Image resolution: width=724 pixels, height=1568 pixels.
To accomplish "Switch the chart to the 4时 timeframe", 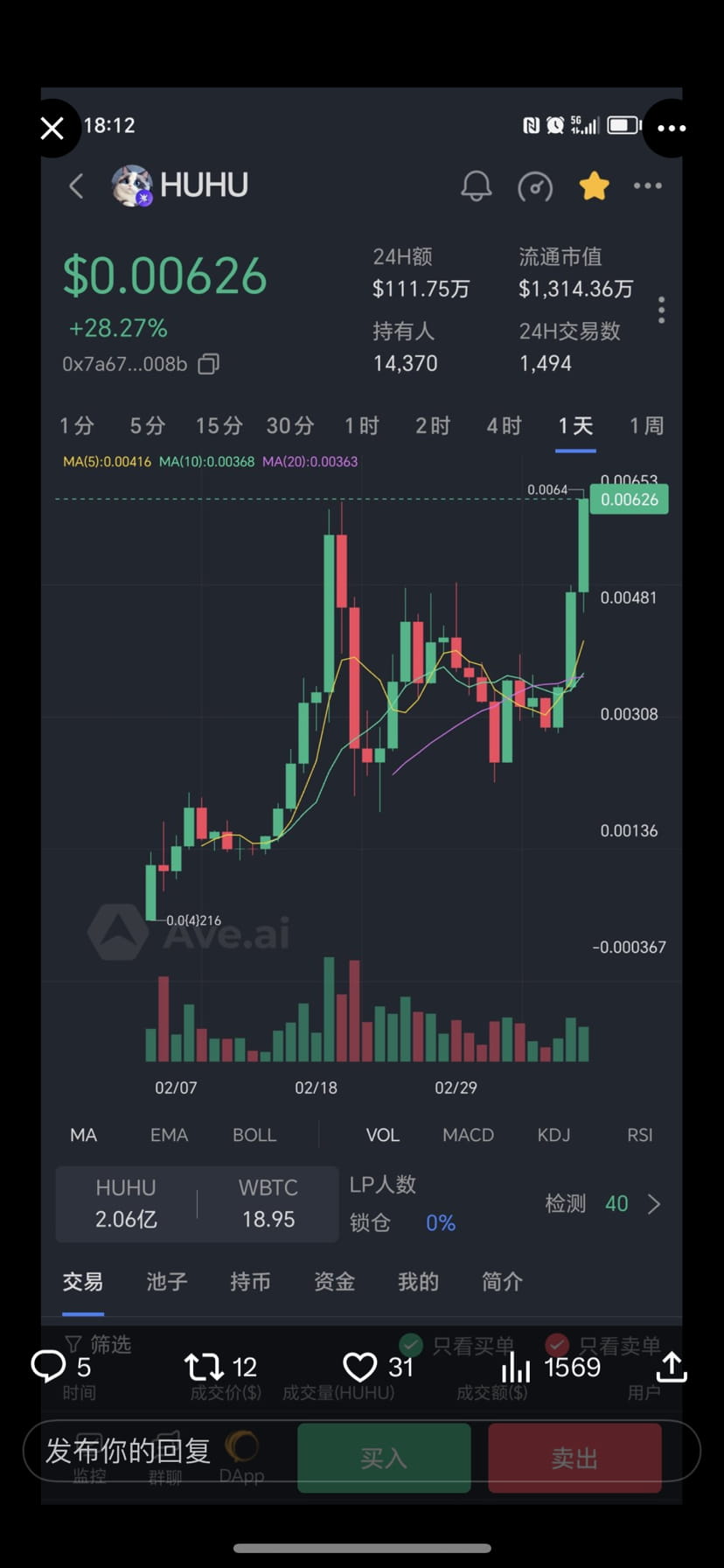I will click(x=503, y=426).
